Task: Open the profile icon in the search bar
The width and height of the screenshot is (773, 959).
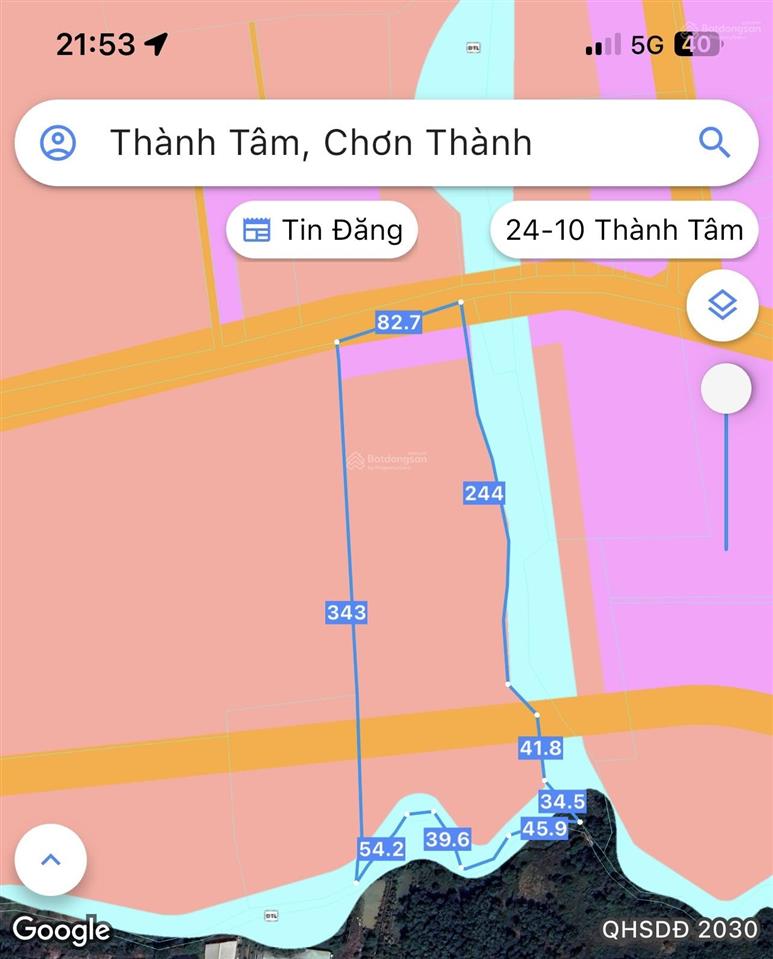Action: pos(58,143)
